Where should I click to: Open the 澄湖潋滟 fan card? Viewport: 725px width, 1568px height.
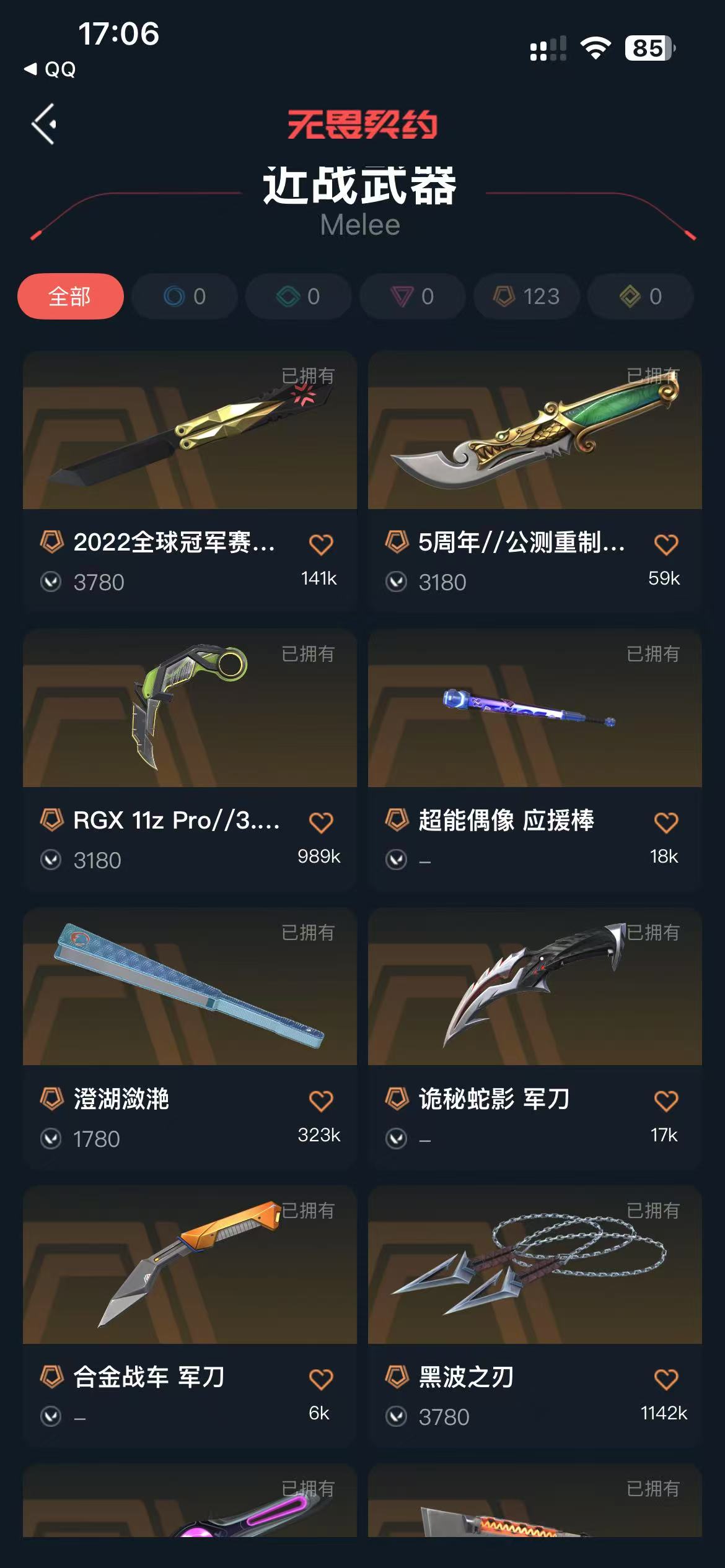click(x=190, y=987)
